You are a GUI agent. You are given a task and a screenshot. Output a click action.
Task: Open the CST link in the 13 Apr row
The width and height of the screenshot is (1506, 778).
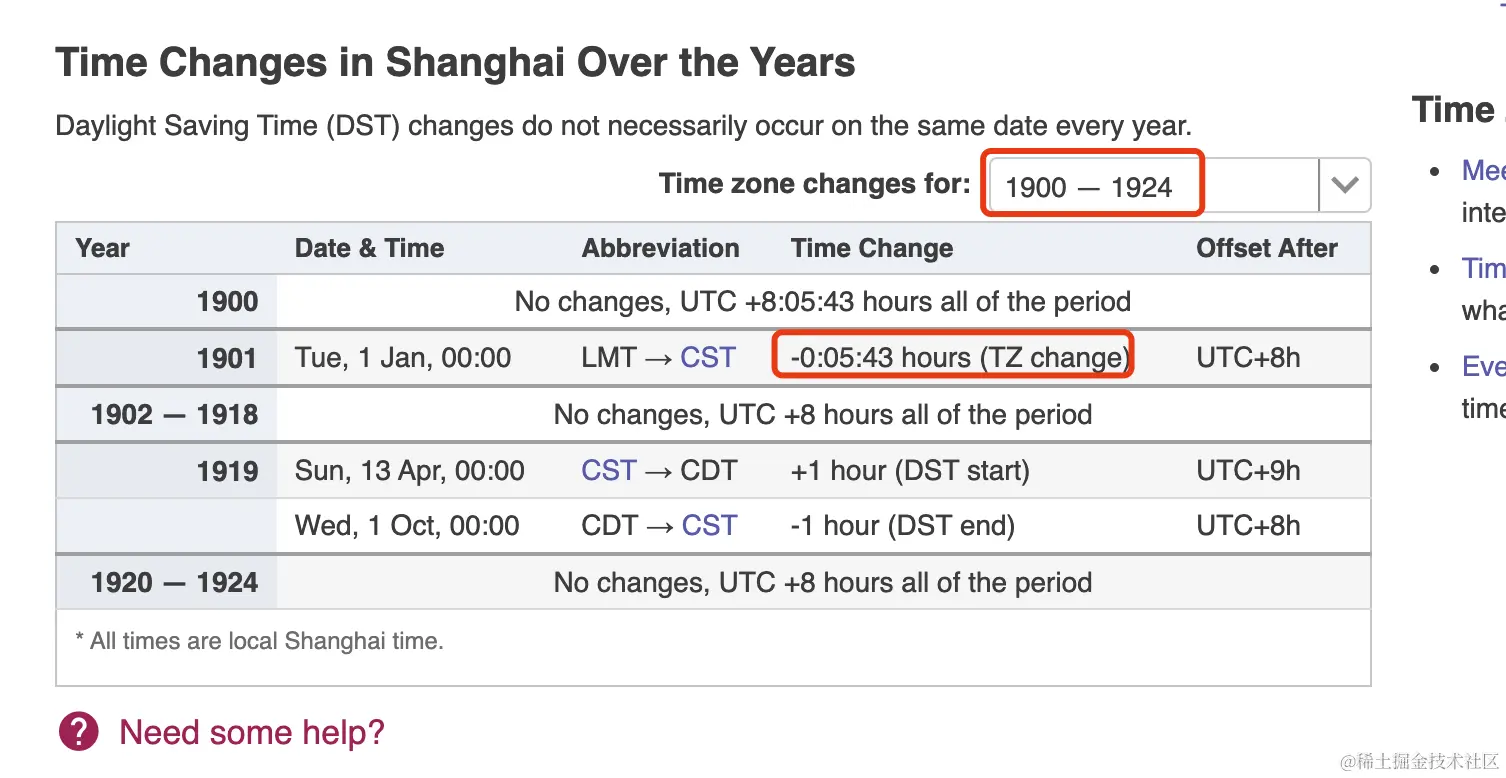[x=608, y=470]
